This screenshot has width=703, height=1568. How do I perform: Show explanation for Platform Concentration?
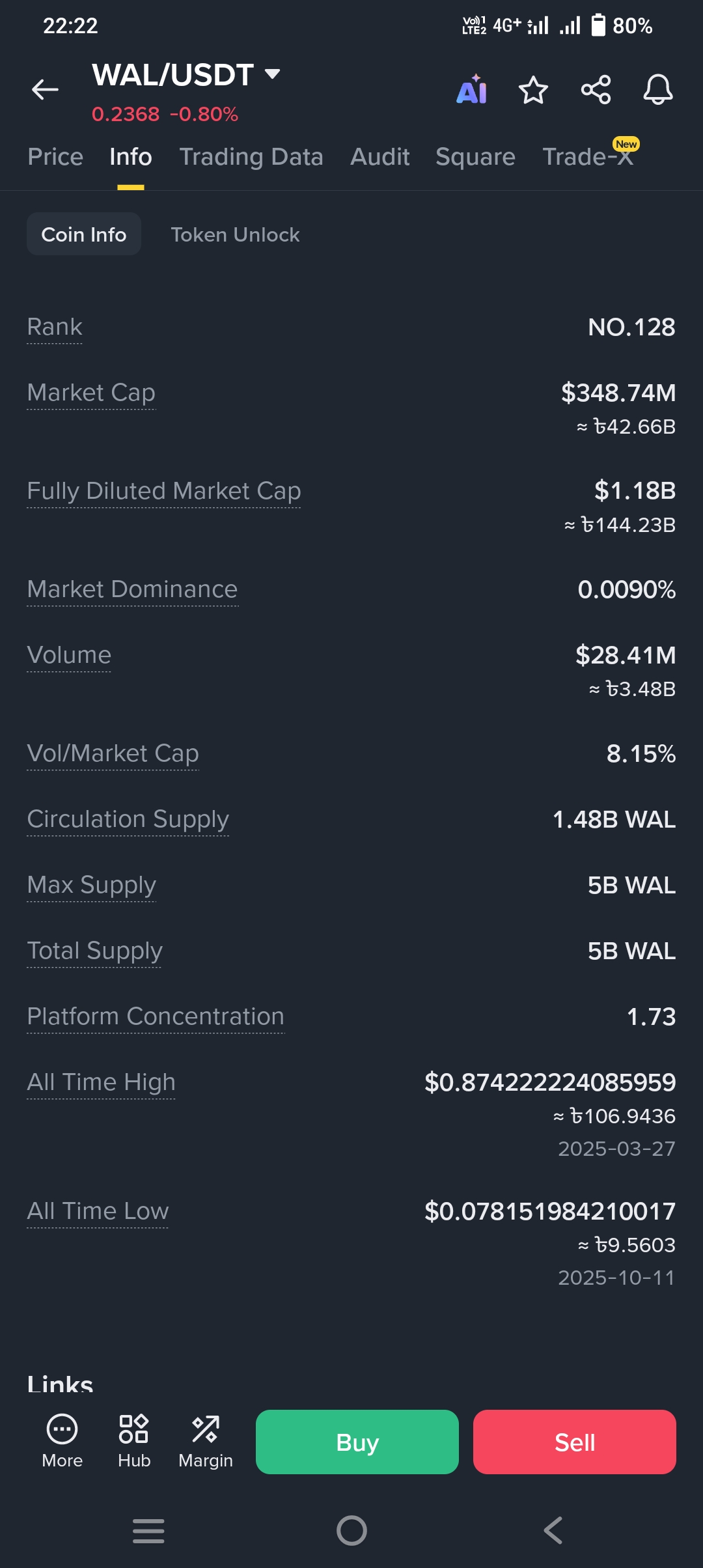(x=156, y=1016)
